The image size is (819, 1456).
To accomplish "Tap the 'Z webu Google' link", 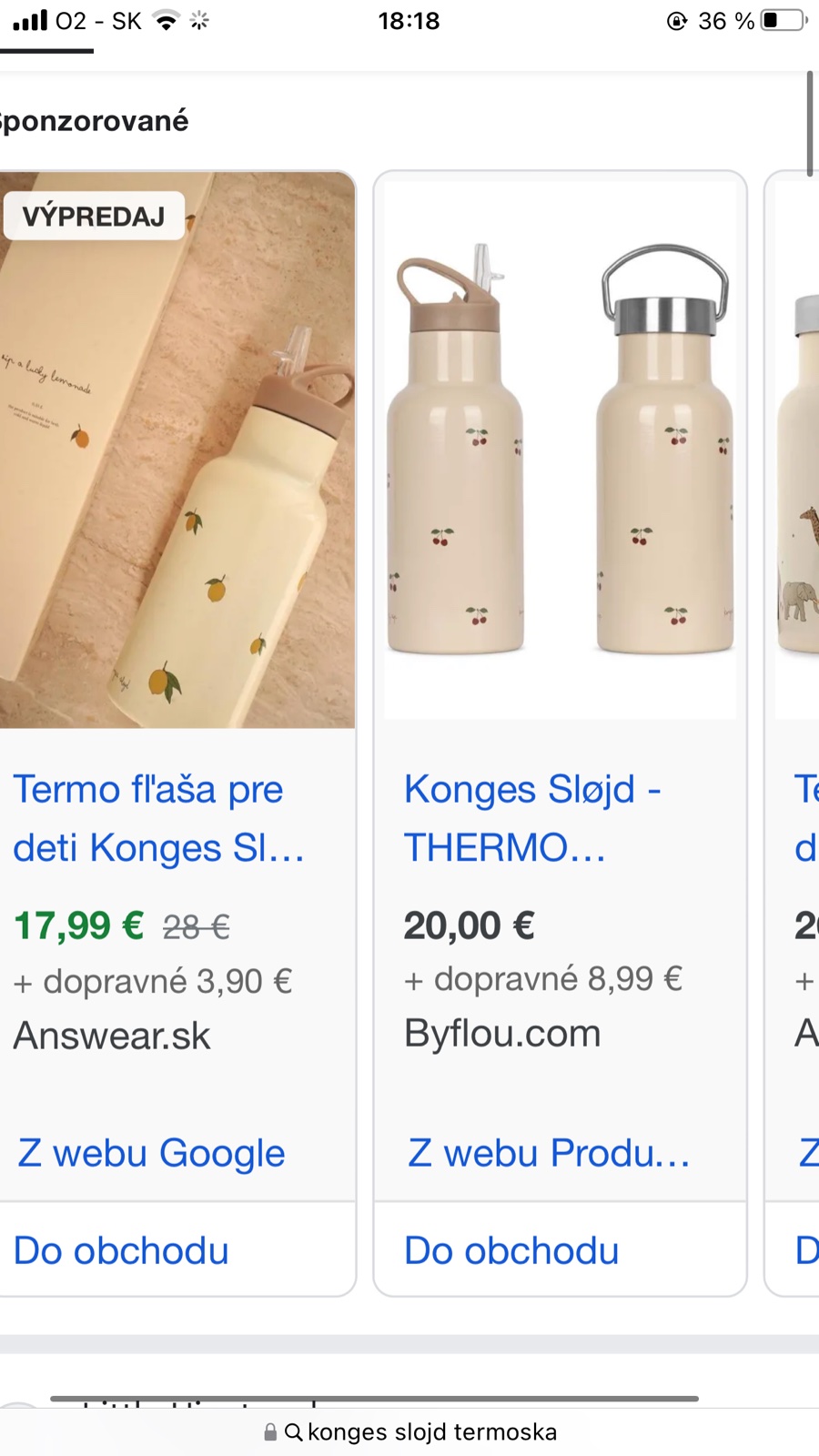I will pos(151,1153).
